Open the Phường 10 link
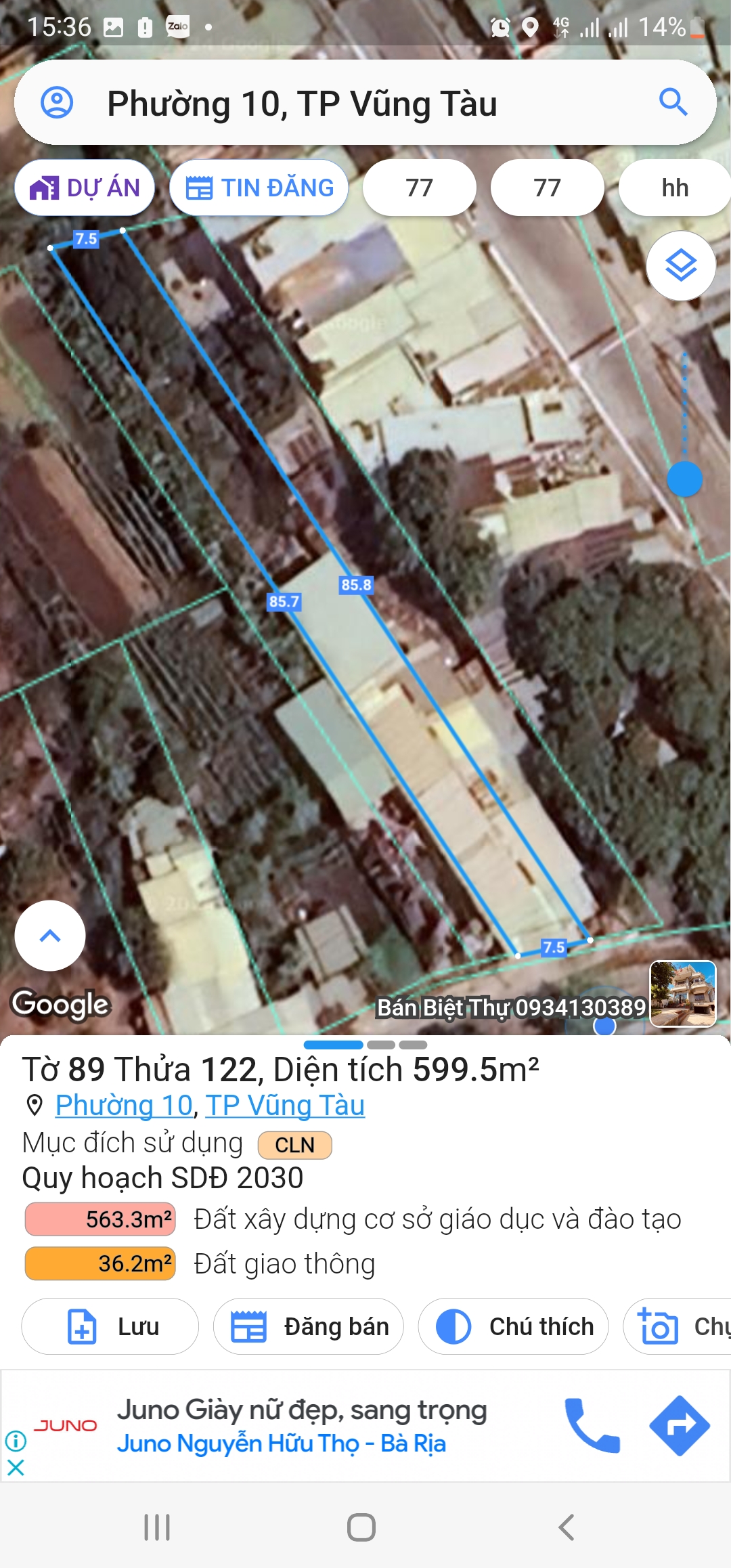731x1568 pixels. point(125,1106)
